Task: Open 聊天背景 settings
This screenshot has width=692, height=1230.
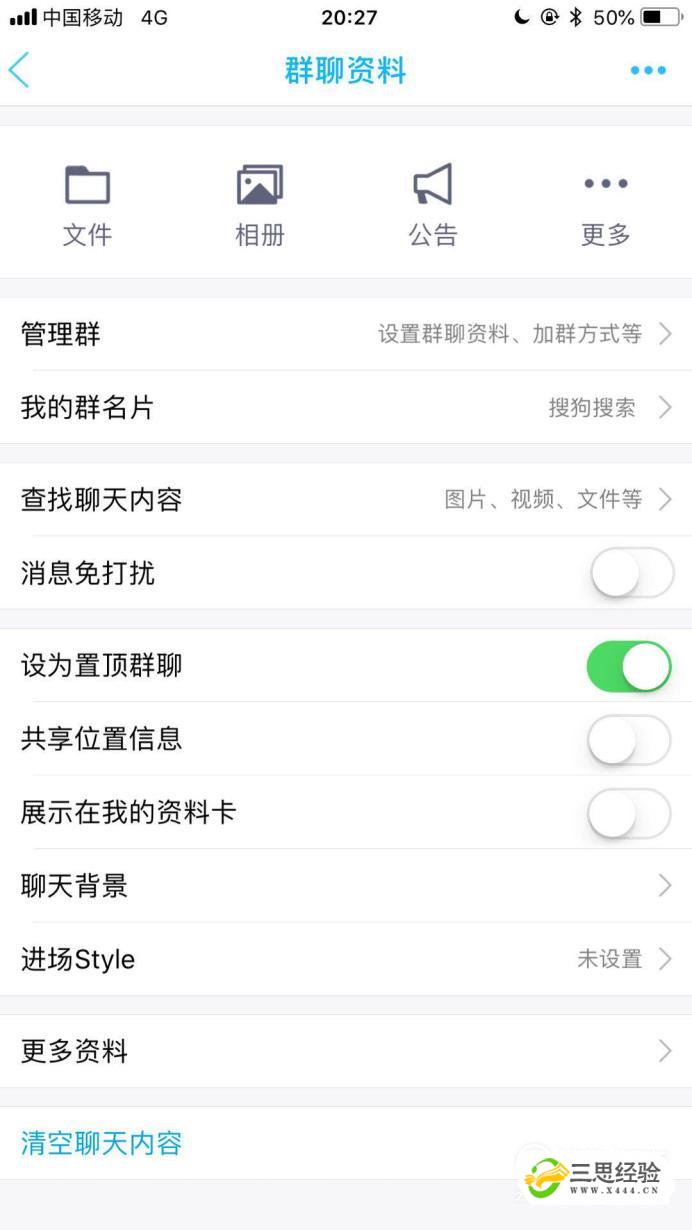Action: 346,885
